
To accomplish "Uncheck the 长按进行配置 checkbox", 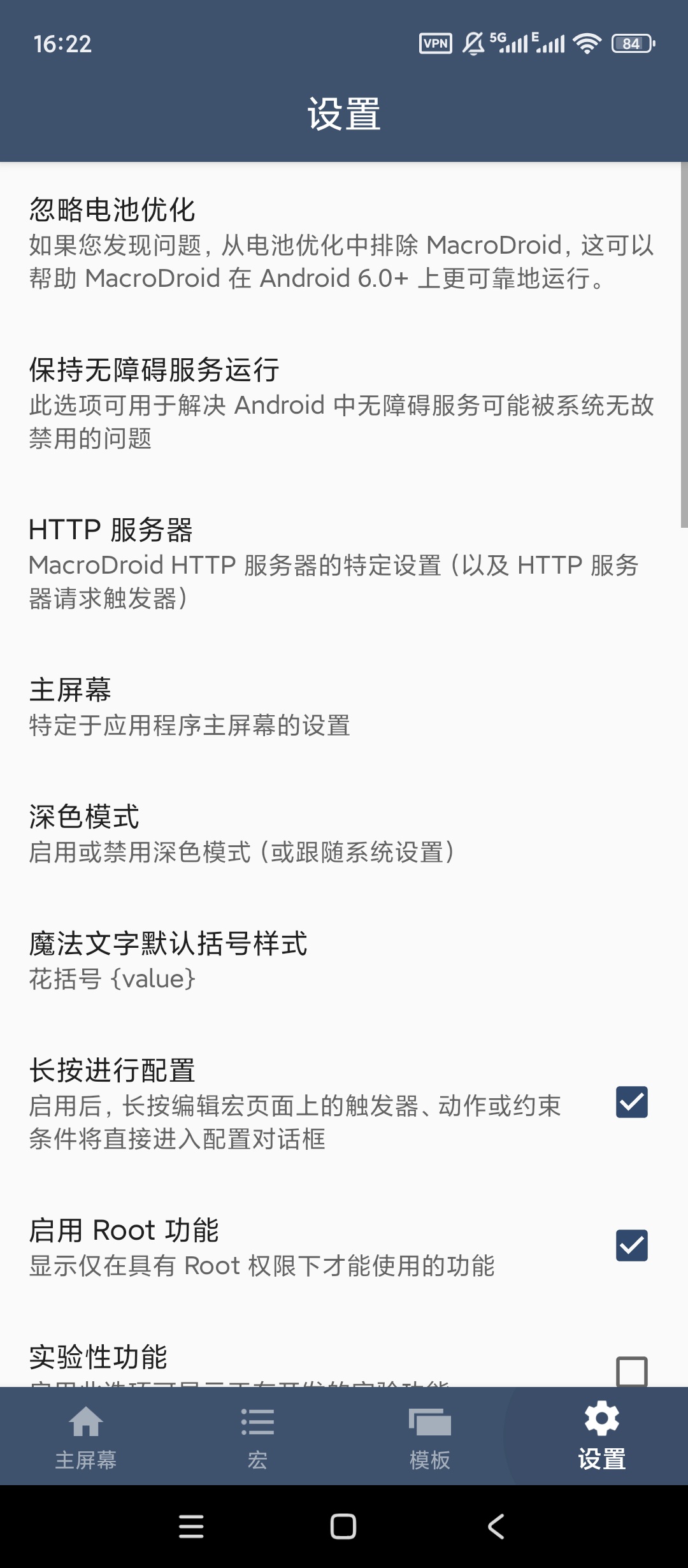I will coord(631,1103).
